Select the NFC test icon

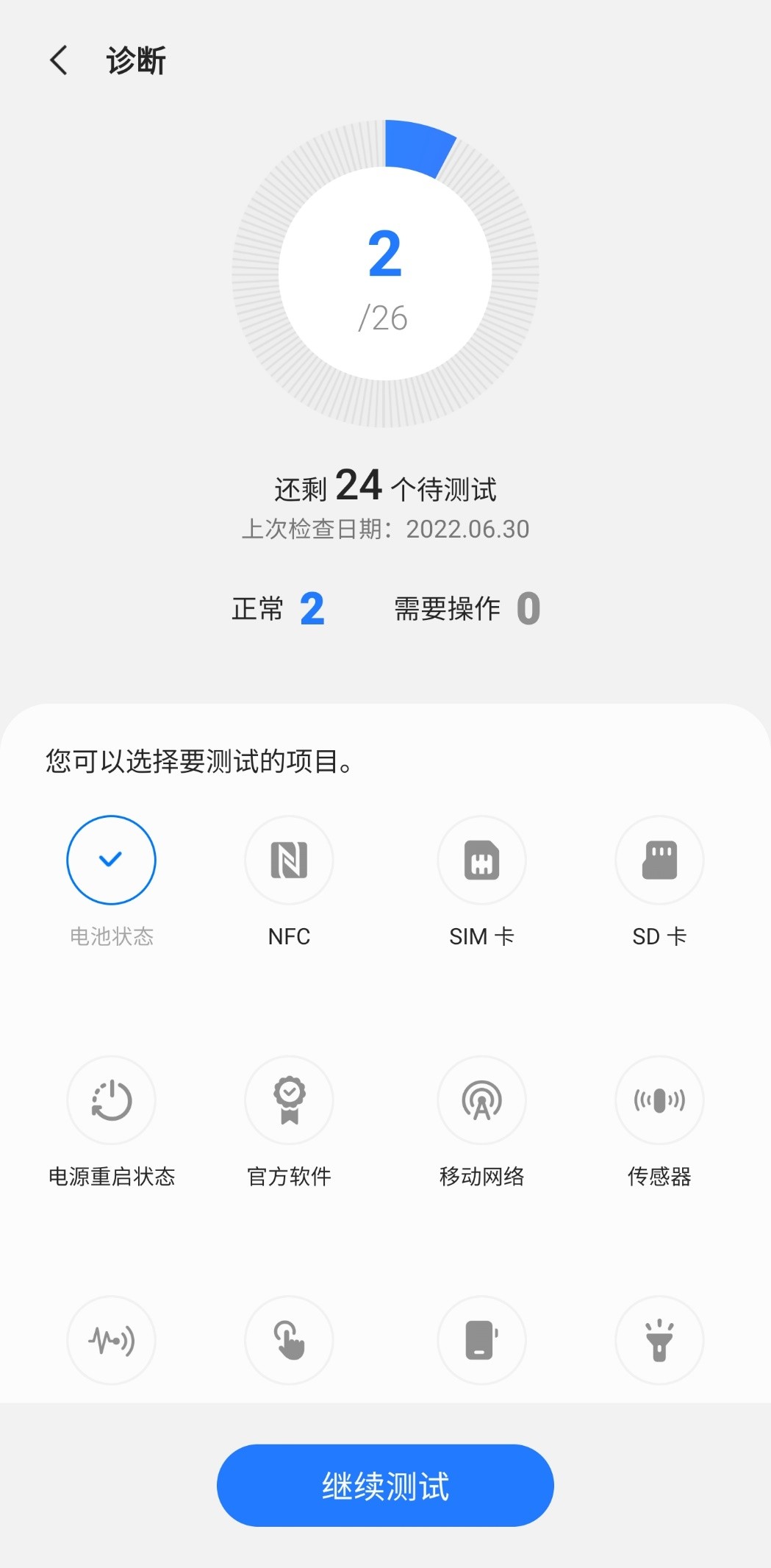click(x=289, y=860)
